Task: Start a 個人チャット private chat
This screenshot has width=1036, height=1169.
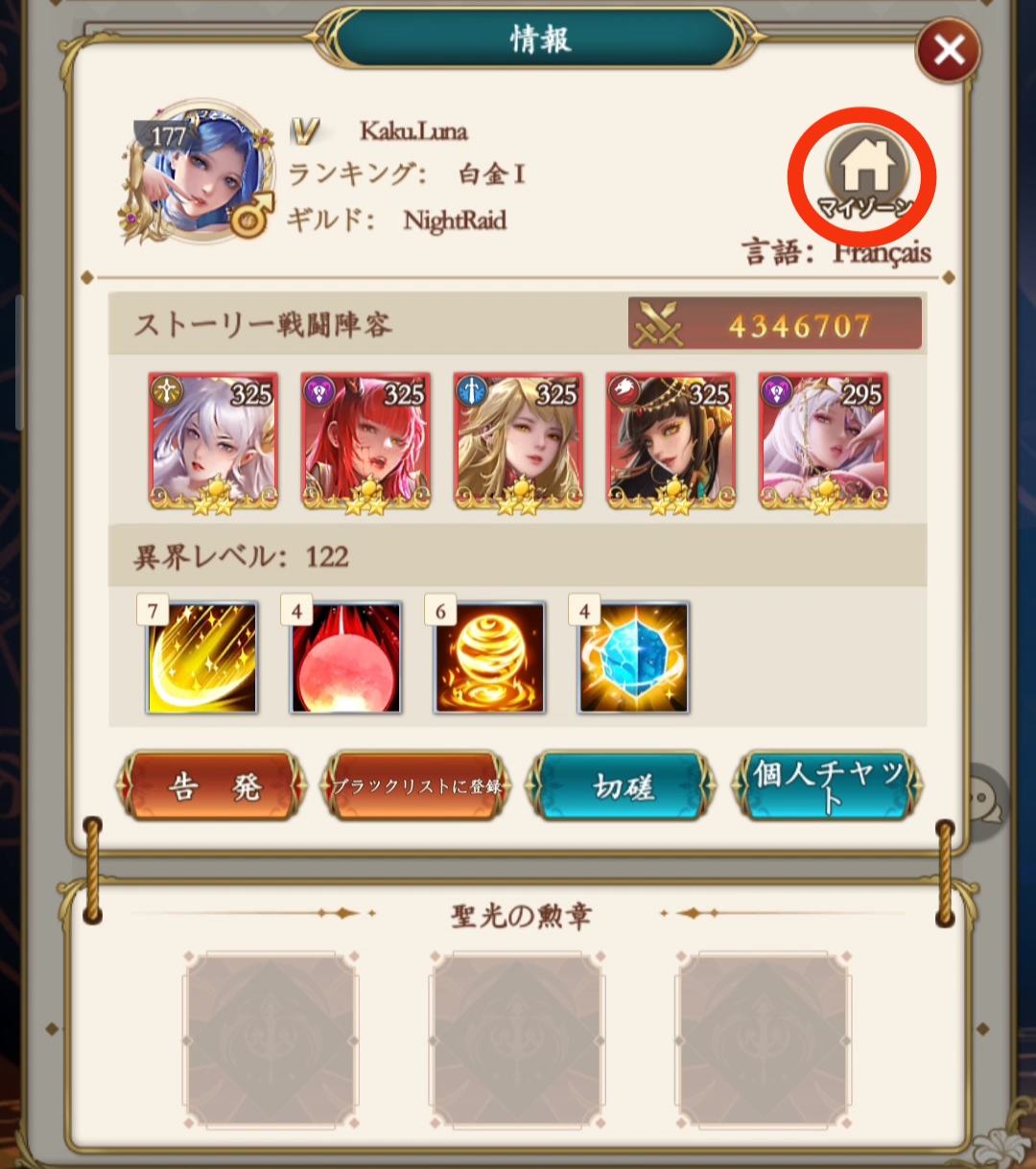Action: click(x=828, y=786)
